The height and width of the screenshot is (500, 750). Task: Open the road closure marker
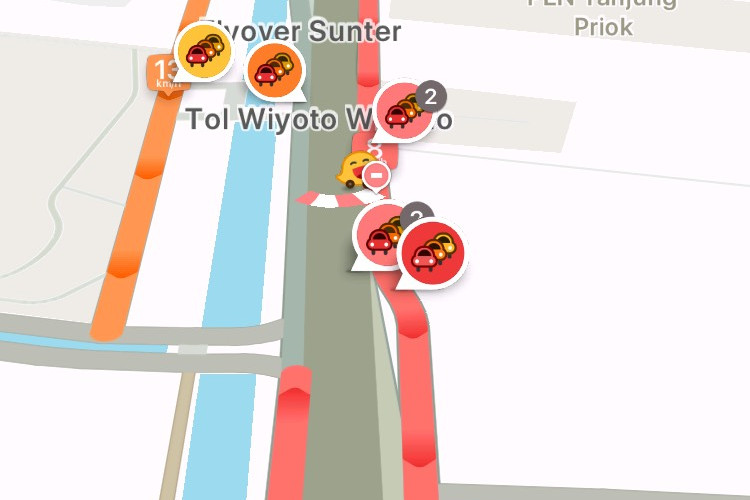[x=376, y=177]
